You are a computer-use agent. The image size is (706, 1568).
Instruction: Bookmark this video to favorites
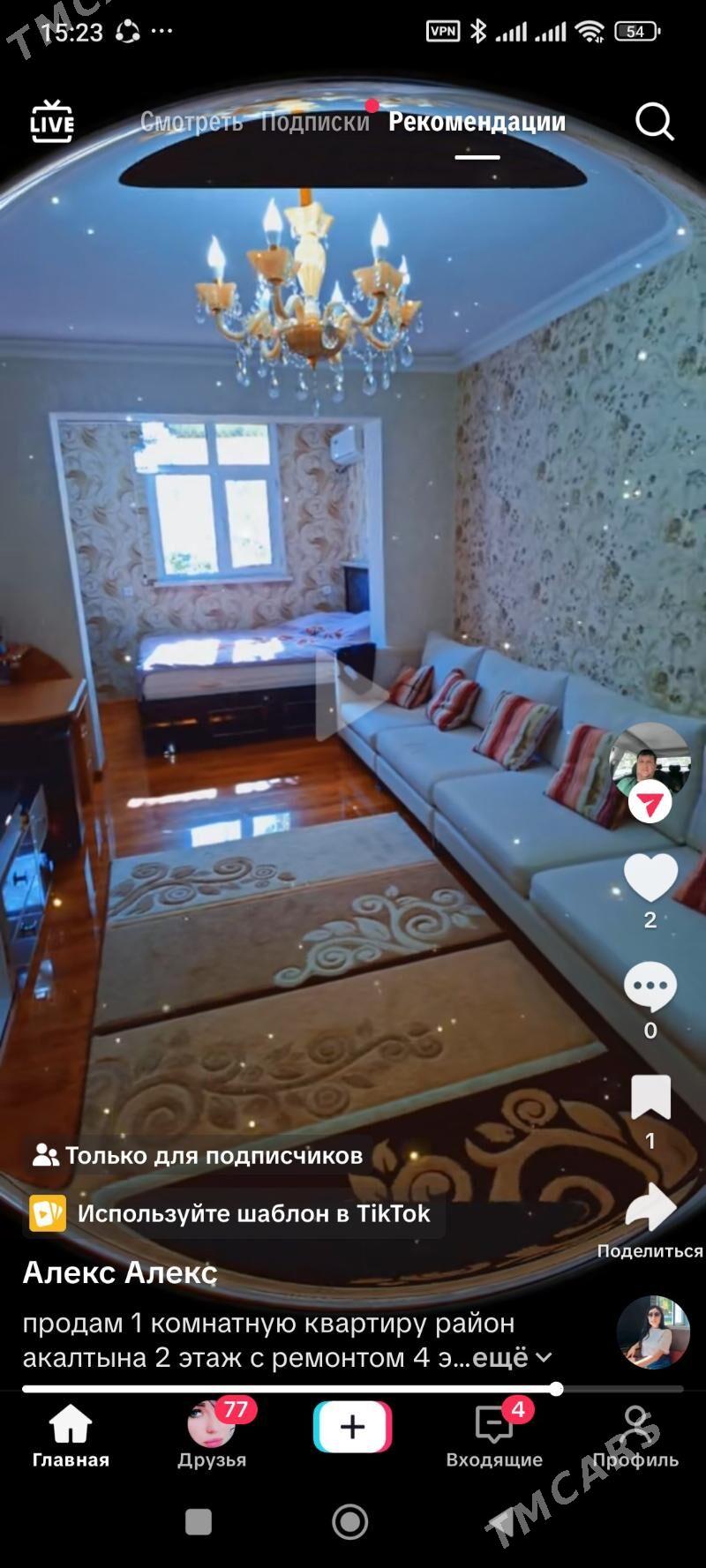pyautogui.click(x=650, y=1098)
